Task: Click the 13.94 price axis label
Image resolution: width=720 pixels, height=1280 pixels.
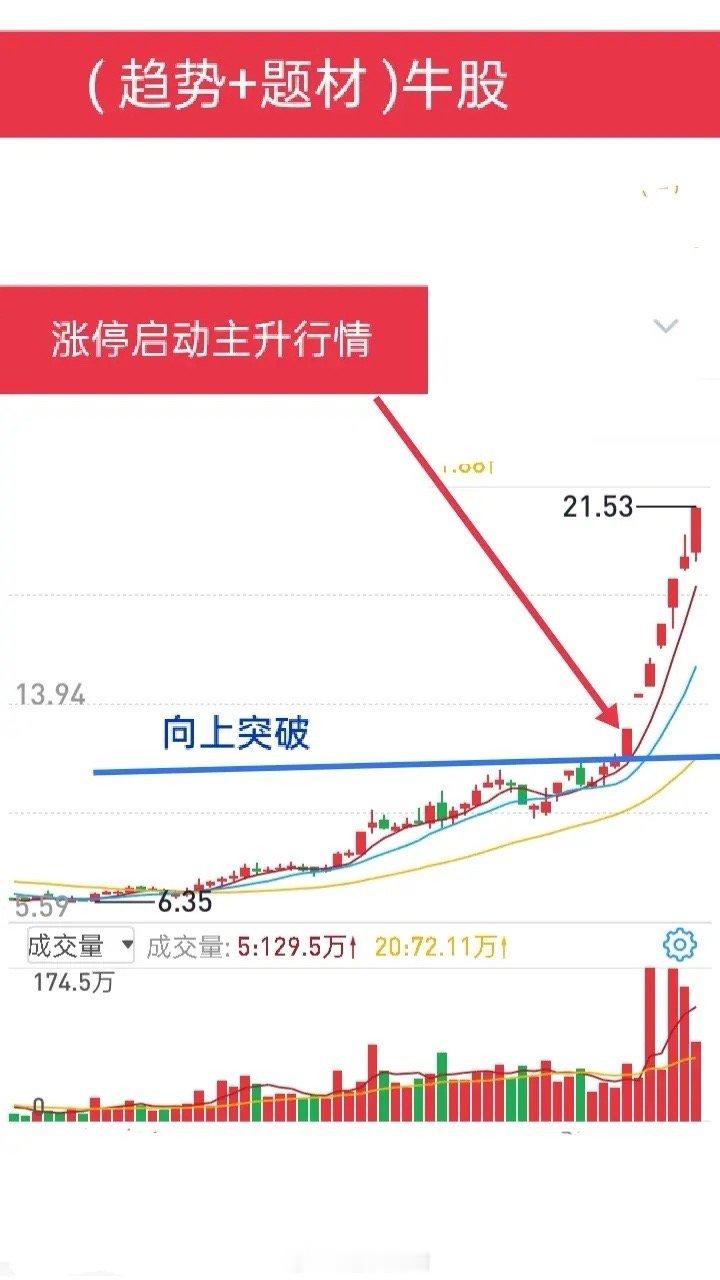Action: pos(51,692)
